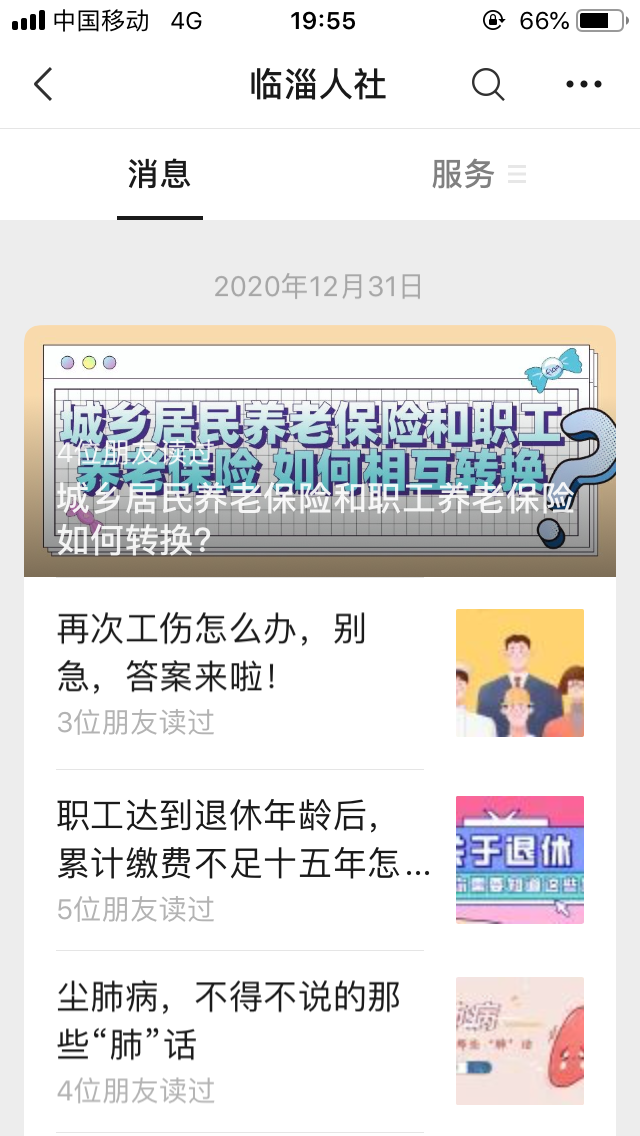This screenshot has width=640, height=1136.
Task: Open article 再次工伤怎么办，别急，答案来啦！
Action: tap(240, 654)
